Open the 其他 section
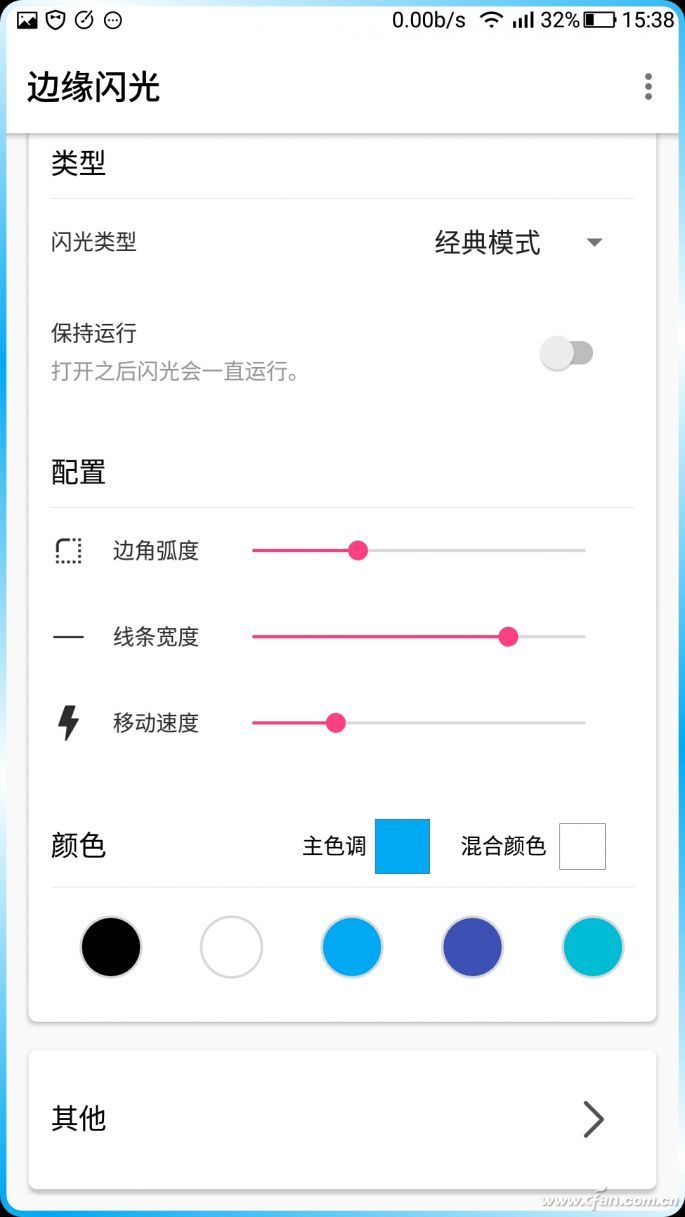The image size is (685, 1217). click(342, 1119)
